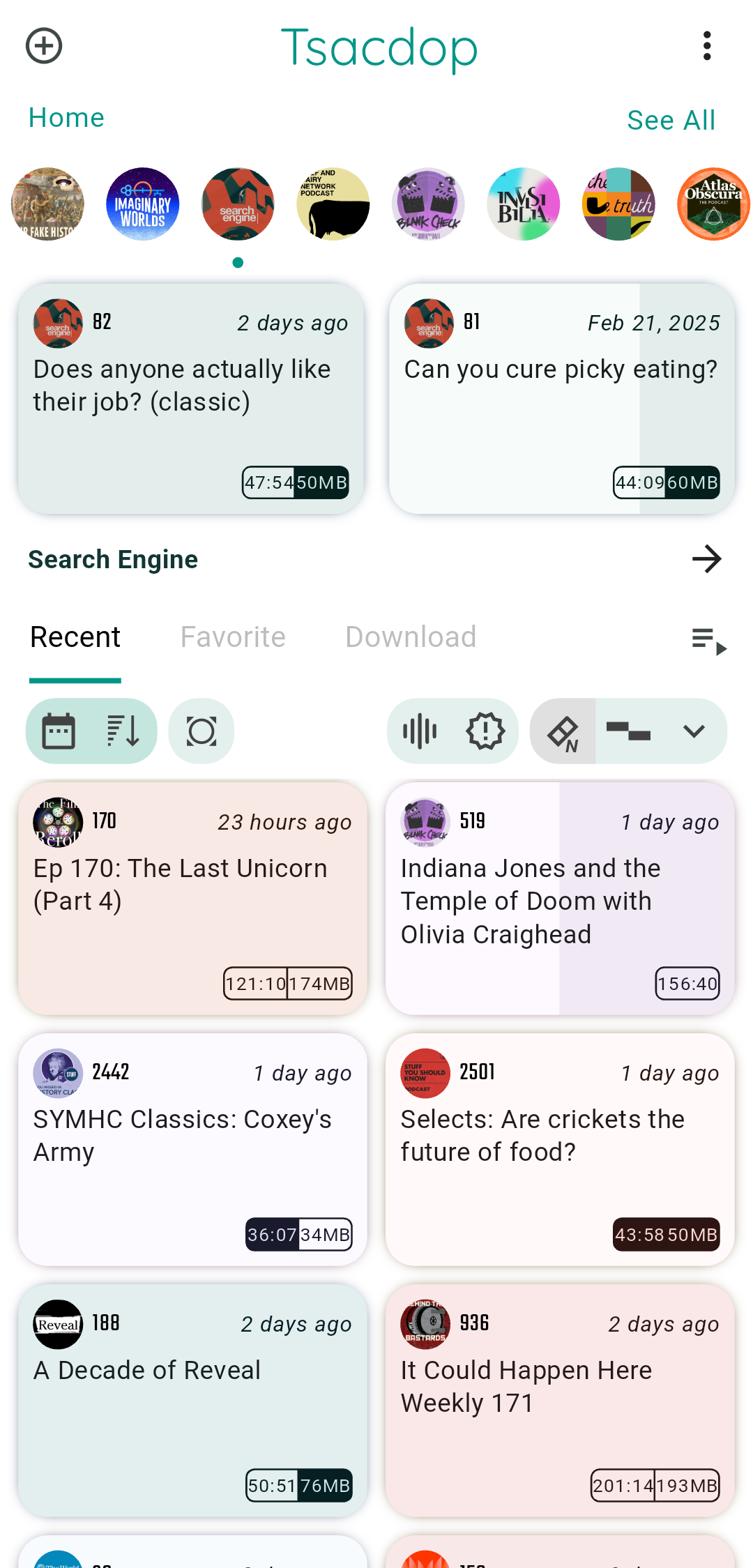Tap See All podcasts link
Viewport: 753px width, 1568px height.
(x=671, y=121)
